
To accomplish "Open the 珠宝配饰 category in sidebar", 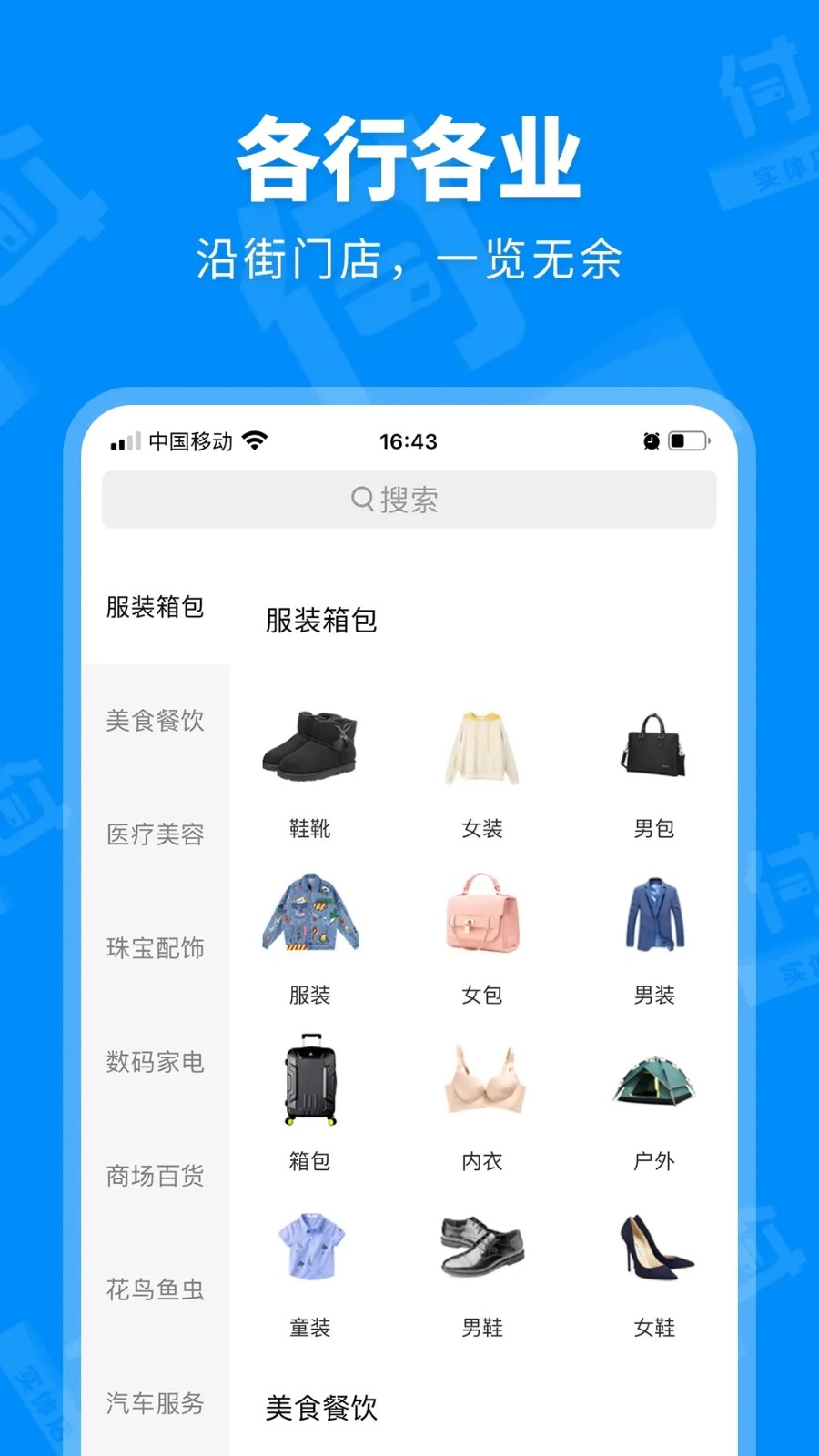I will [x=154, y=948].
